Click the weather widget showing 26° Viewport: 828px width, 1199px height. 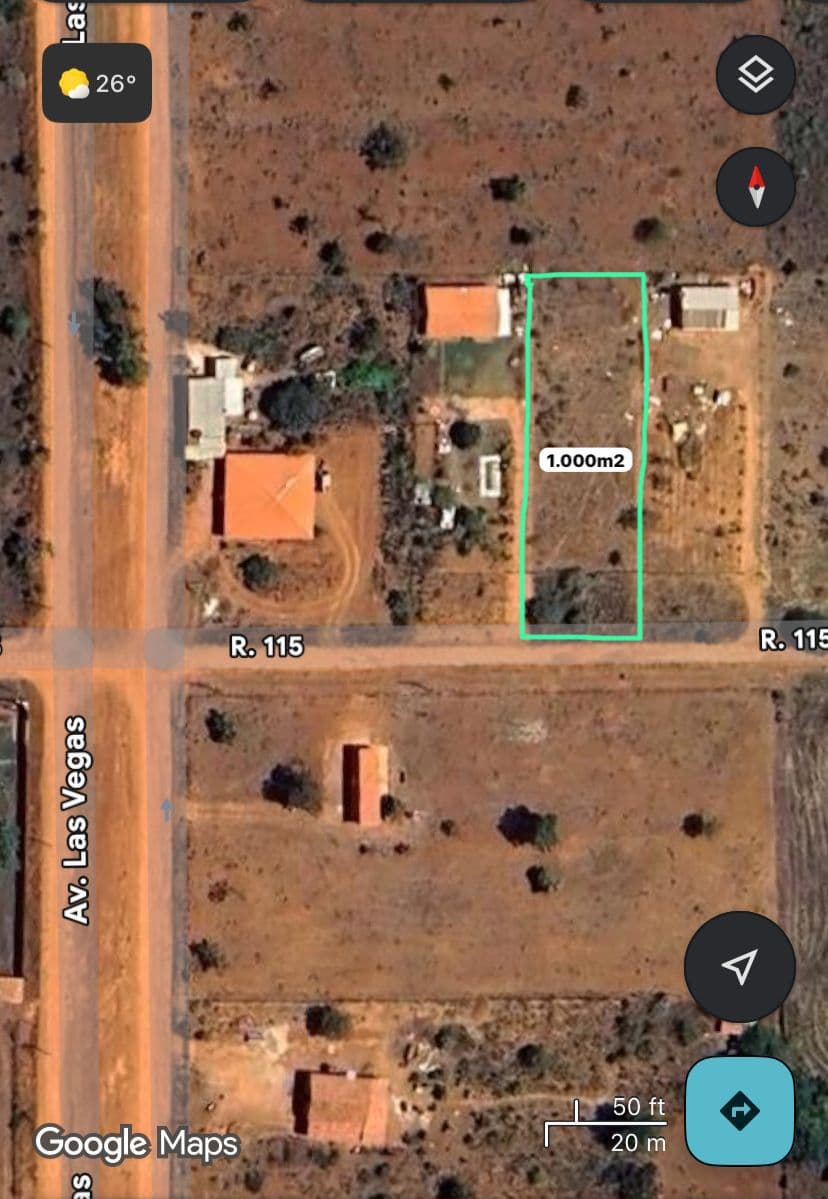click(x=96, y=83)
